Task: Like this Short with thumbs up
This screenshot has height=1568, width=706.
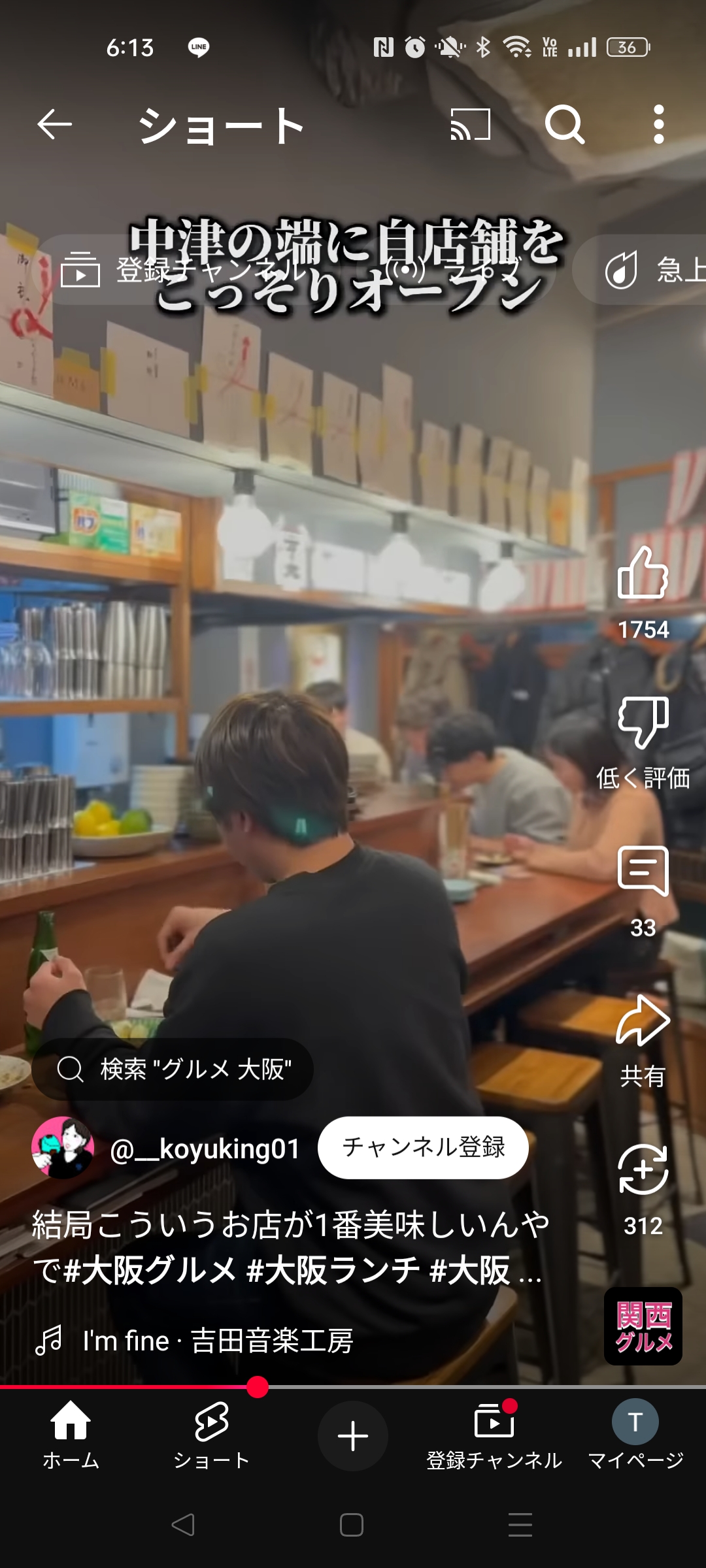Action: point(643,573)
